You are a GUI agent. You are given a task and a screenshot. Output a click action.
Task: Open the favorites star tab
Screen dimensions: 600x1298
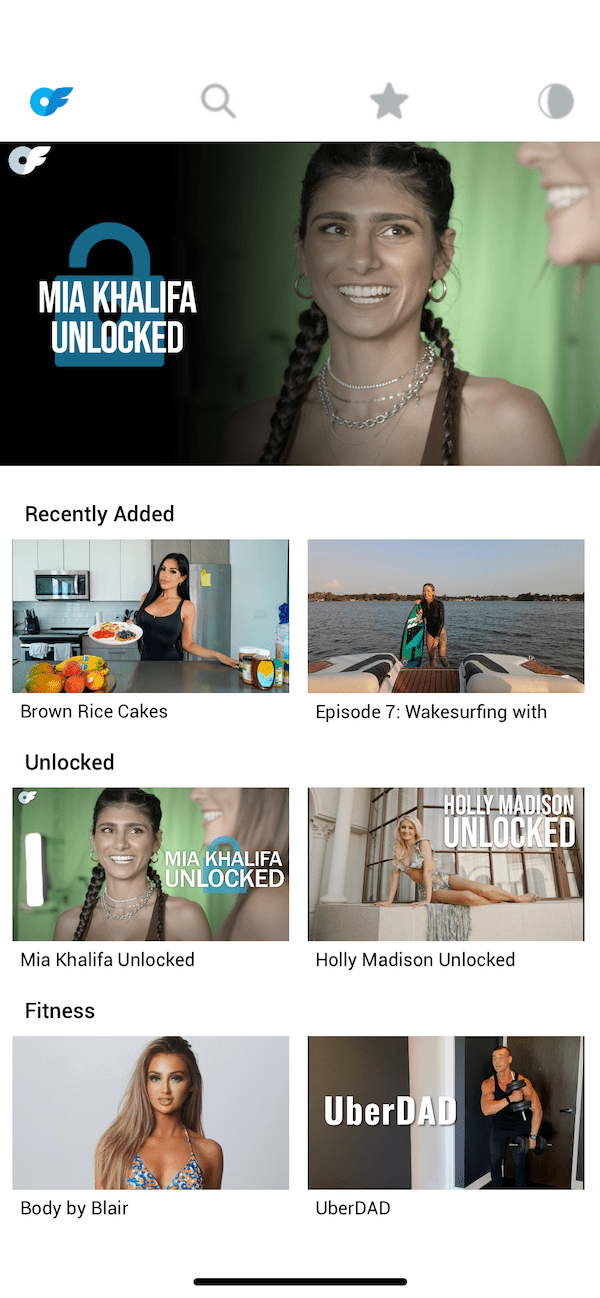click(389, 101)
